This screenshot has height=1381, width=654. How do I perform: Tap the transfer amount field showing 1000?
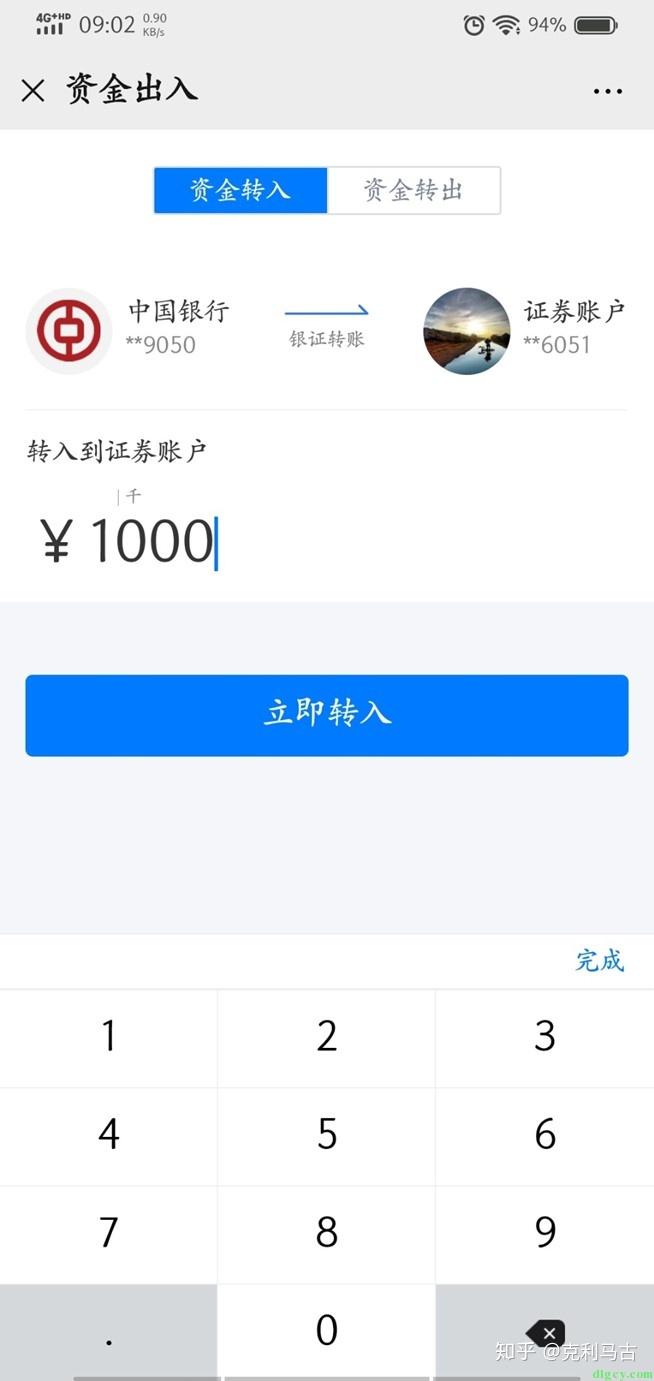point(152,542)
